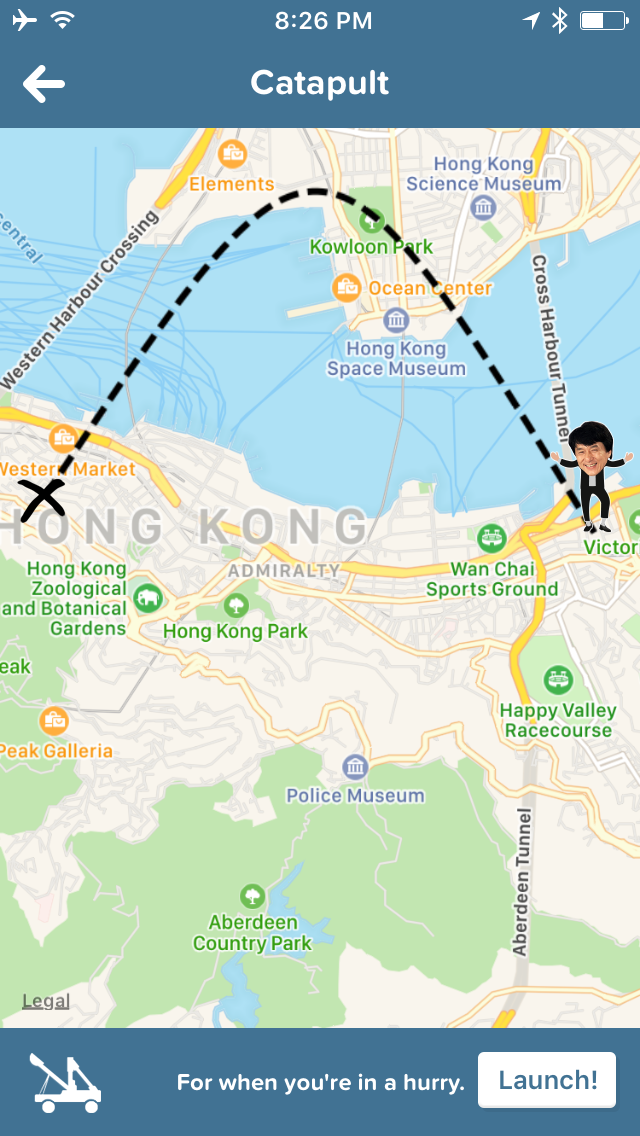
Task: Tap the Peak Galleria map pin
Action: pyautogui.click(x=54, y=720)
